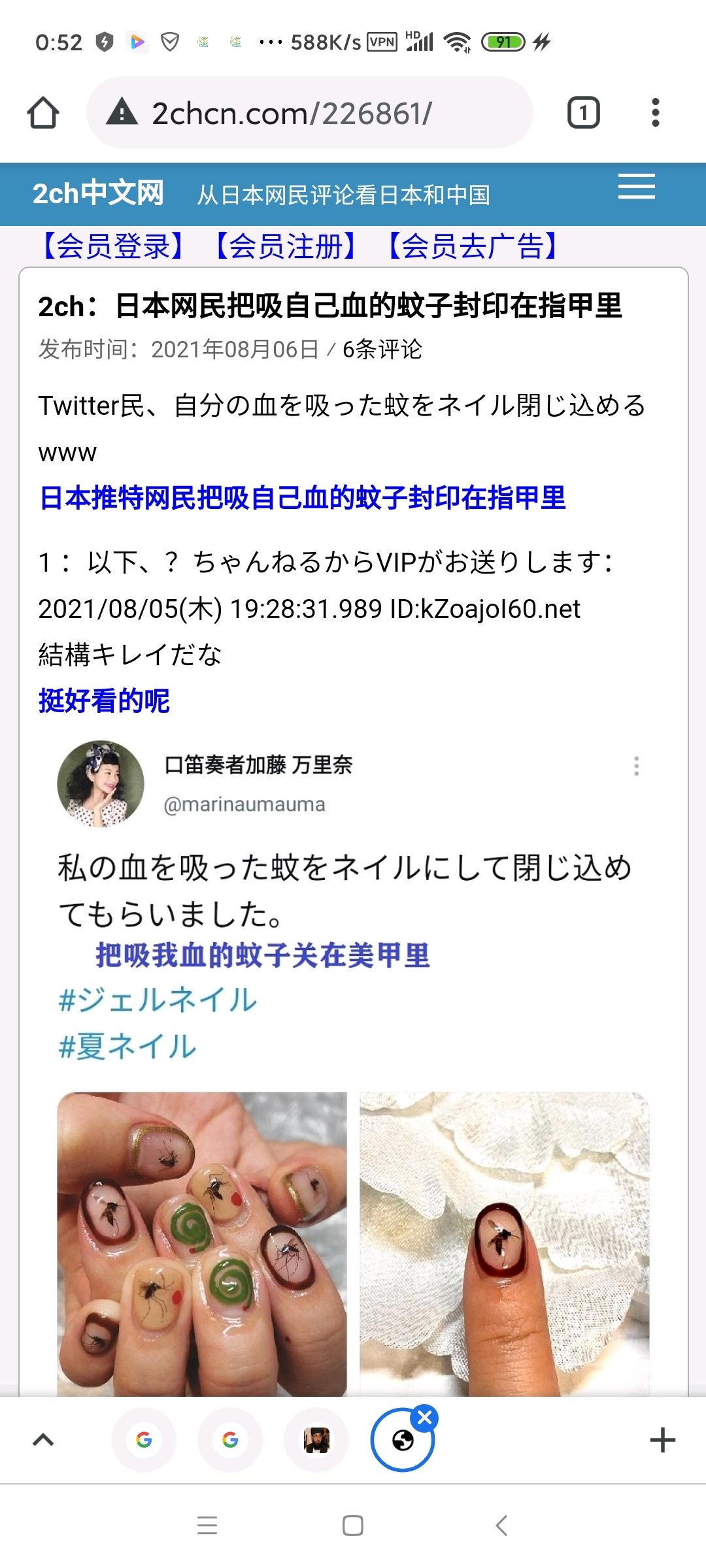This screenshot has height=1568, width=706.
Task: Switch to the second Google tab
Action: (x=230, y=1440)
